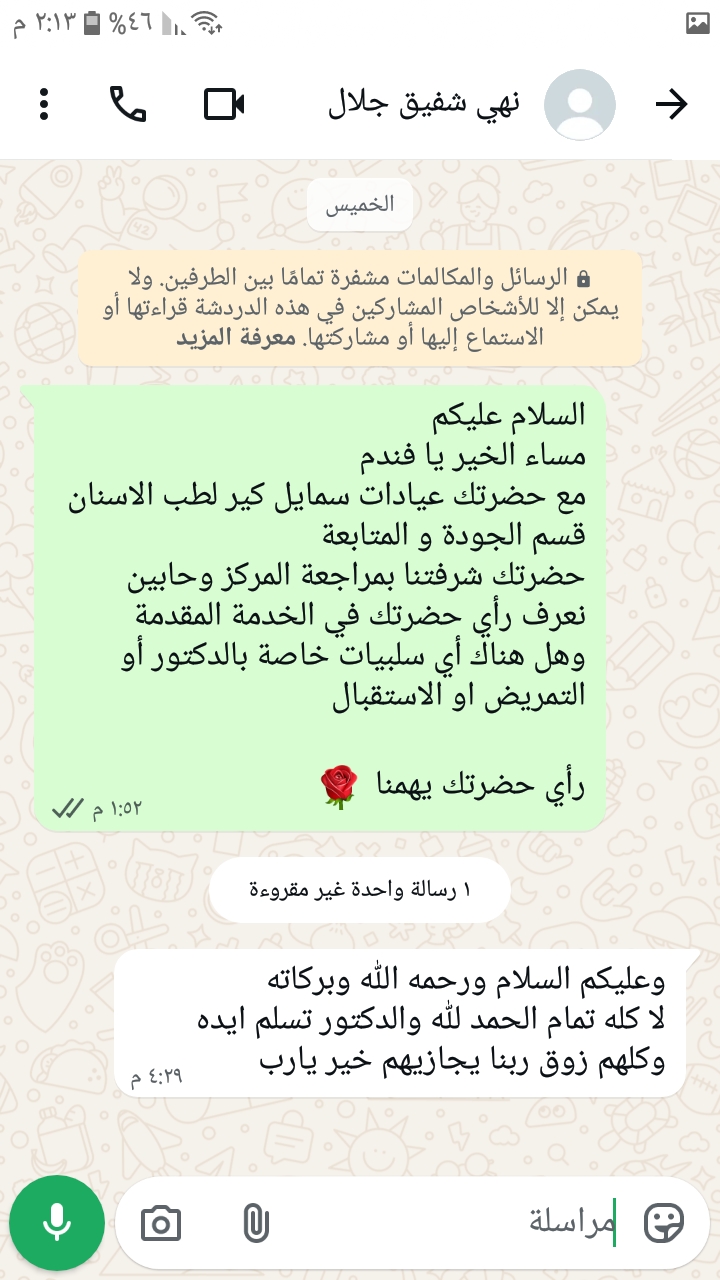
Task: Go back using the arrow icon
Action: pos(672,104)
